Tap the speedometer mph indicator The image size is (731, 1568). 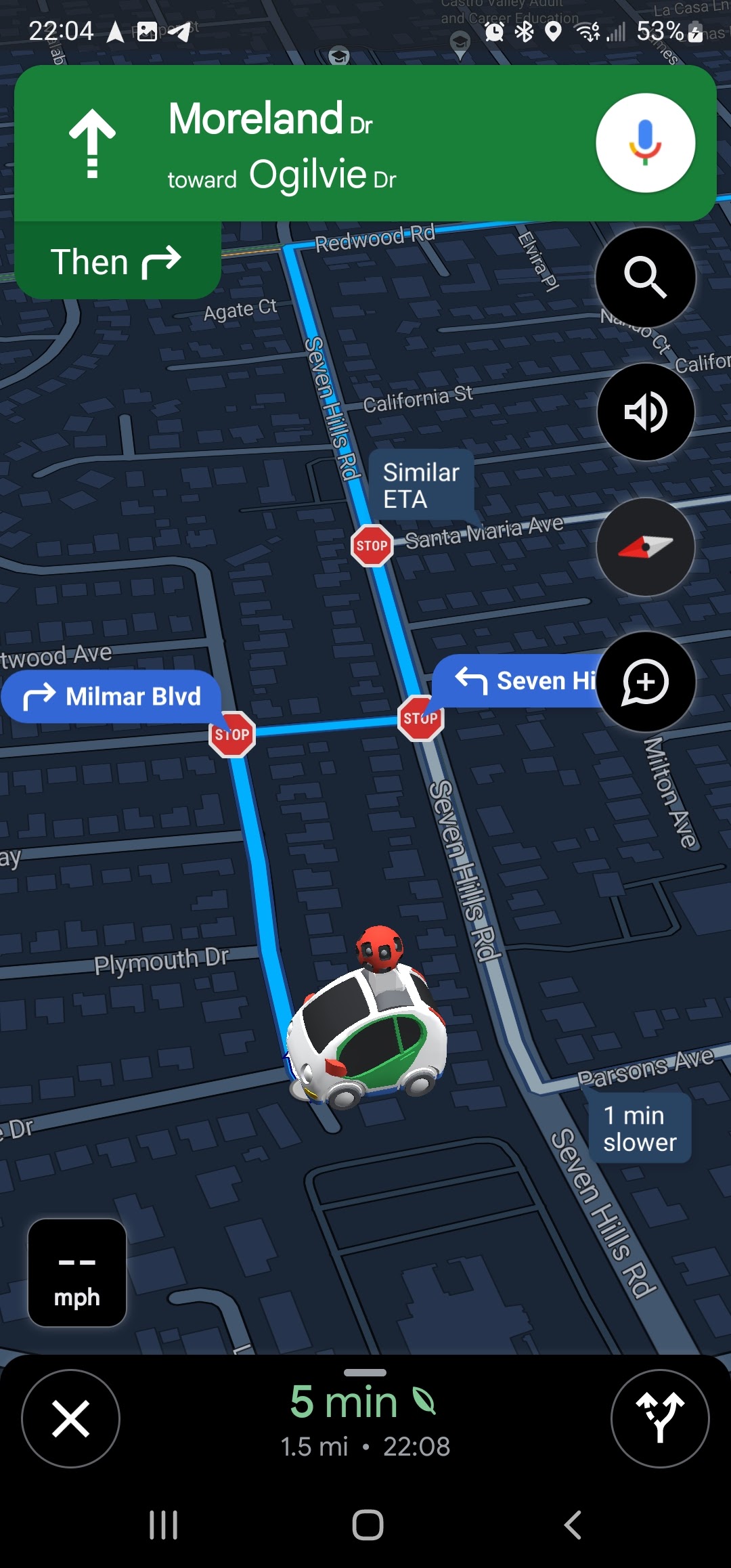pyautogui.click(x=77, y=1272)
